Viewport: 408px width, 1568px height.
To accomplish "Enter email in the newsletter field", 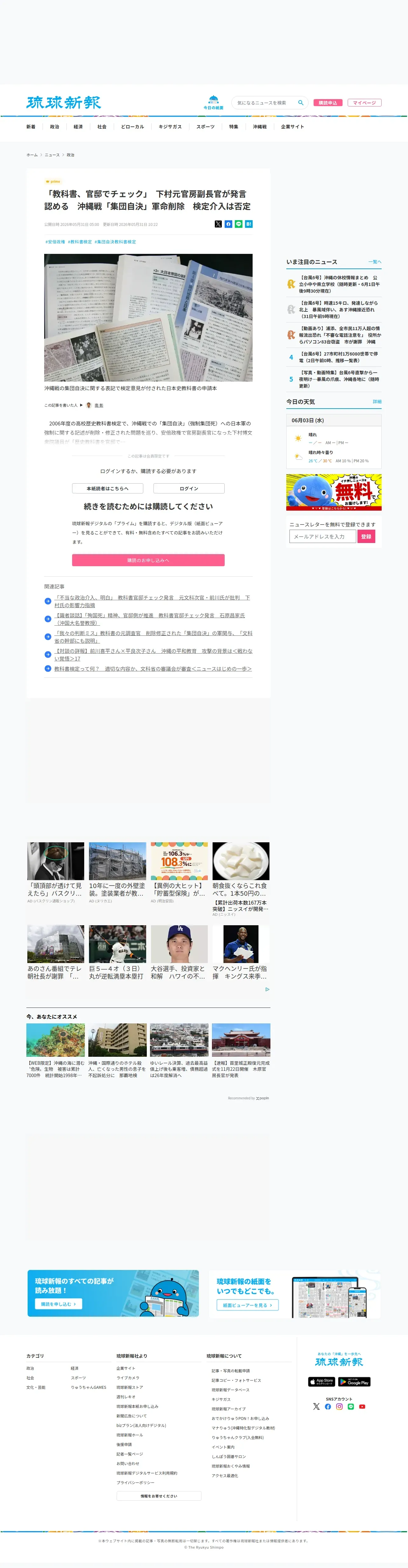I will [x=322, y=536].
